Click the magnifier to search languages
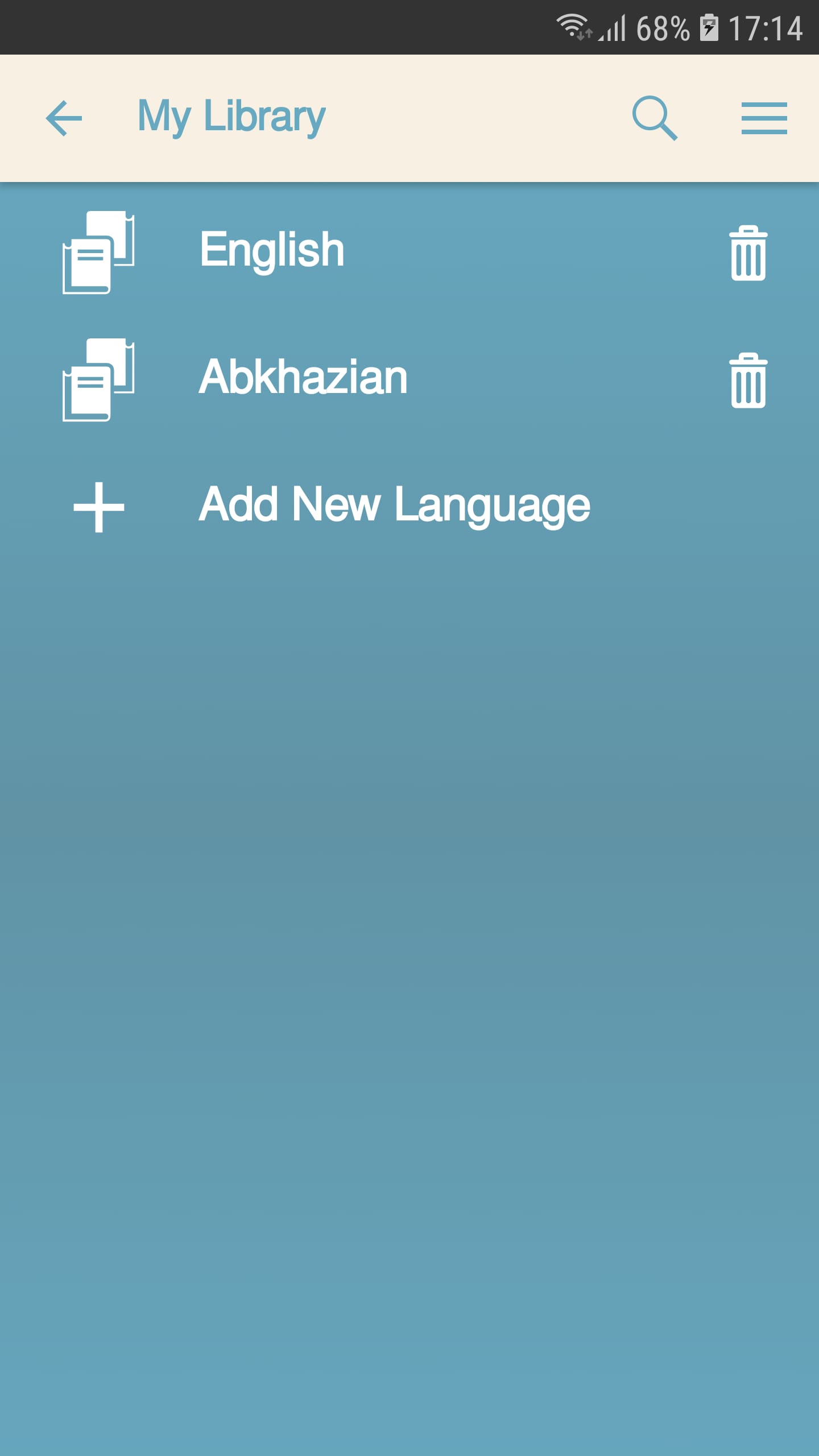This screenshot has width=819, height=1456. [655, 118]
